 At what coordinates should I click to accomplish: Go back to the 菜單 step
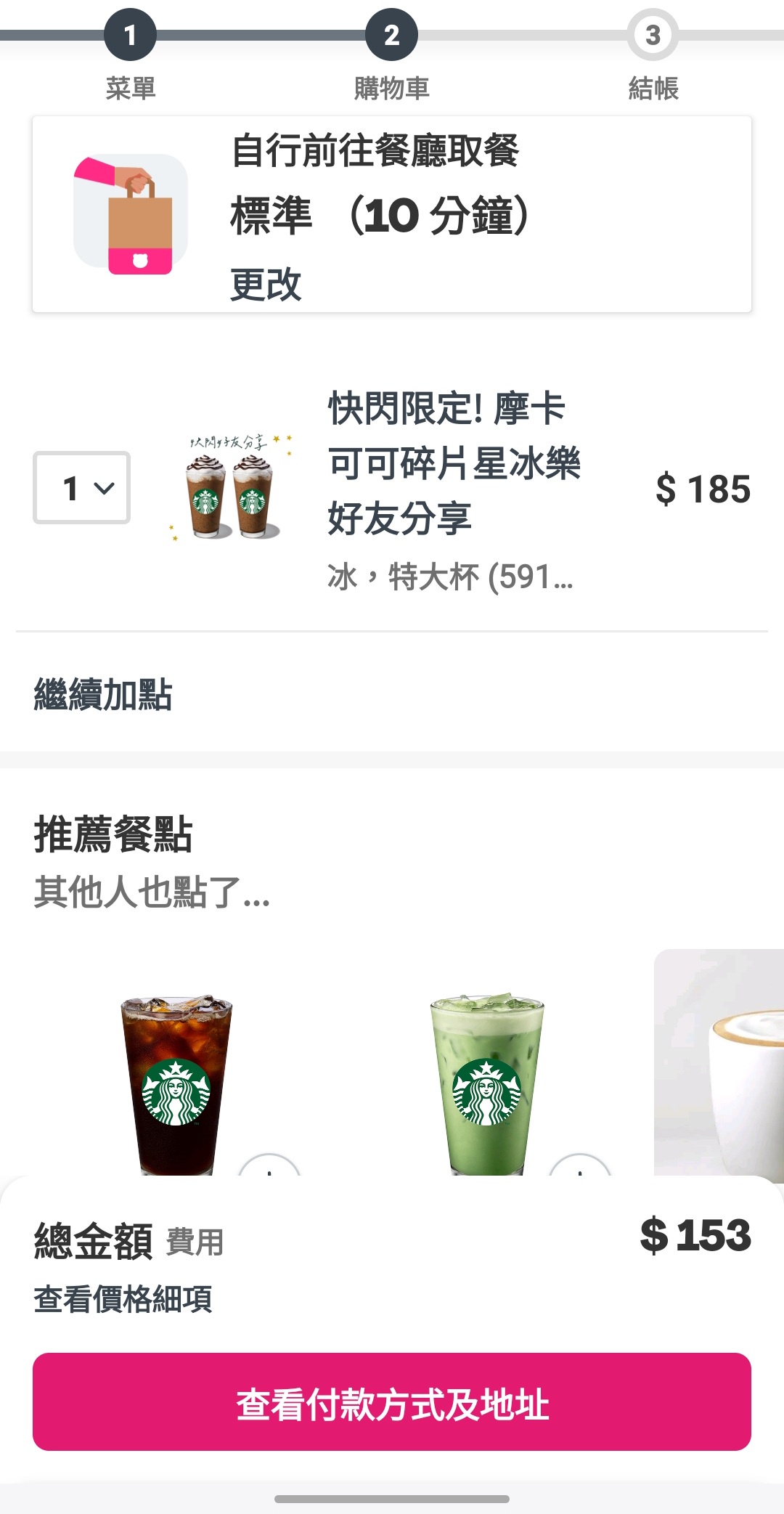(130, 36)
